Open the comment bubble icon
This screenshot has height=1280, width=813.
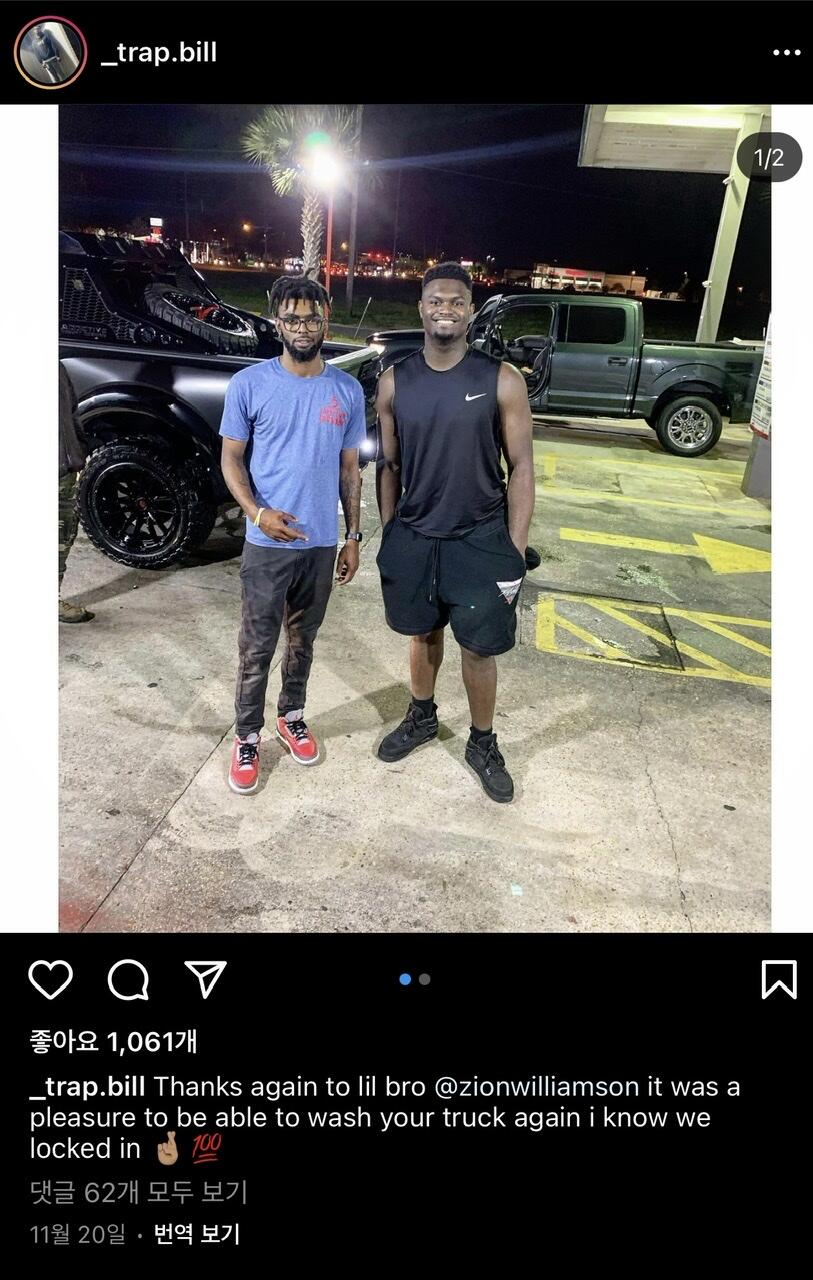pos(128,979)
